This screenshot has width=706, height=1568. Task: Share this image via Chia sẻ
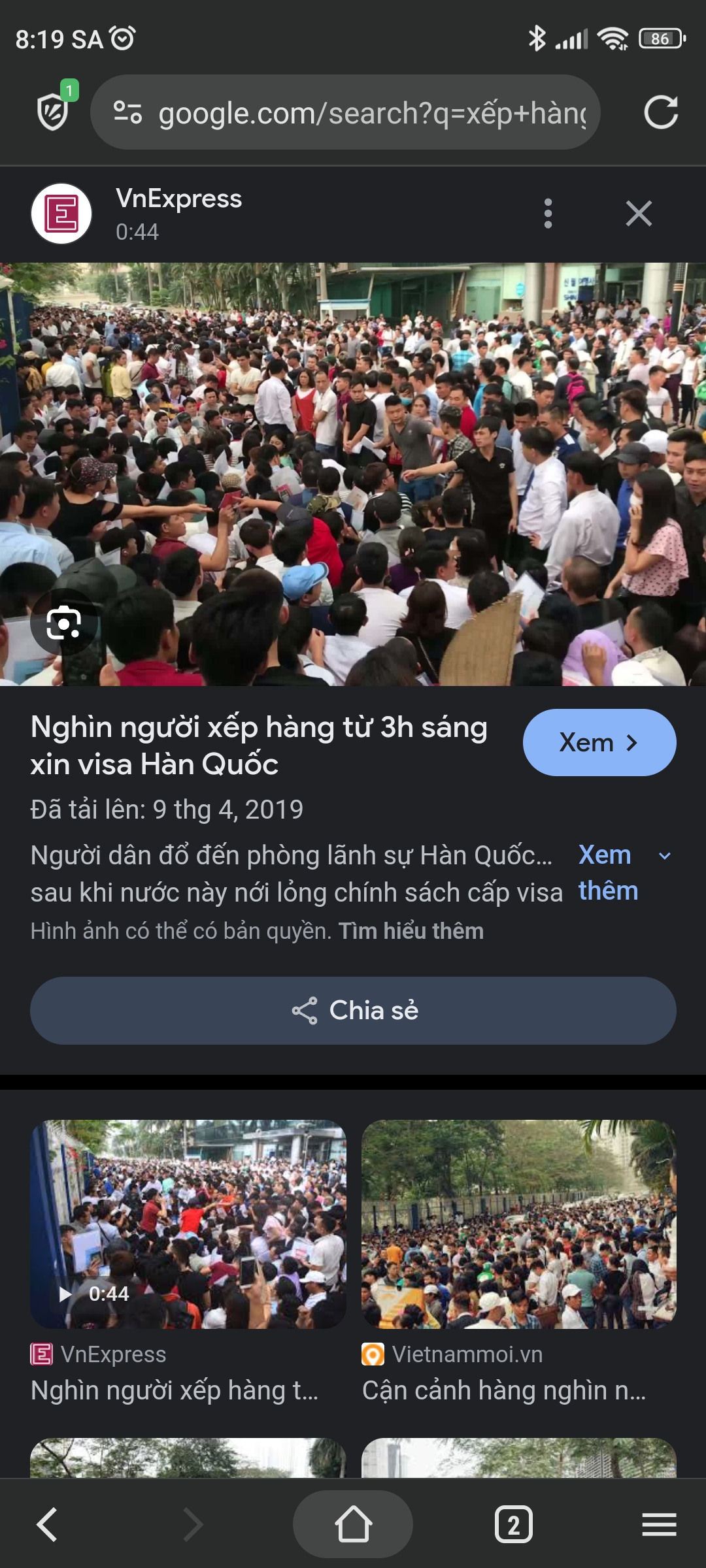point(353,1011)
